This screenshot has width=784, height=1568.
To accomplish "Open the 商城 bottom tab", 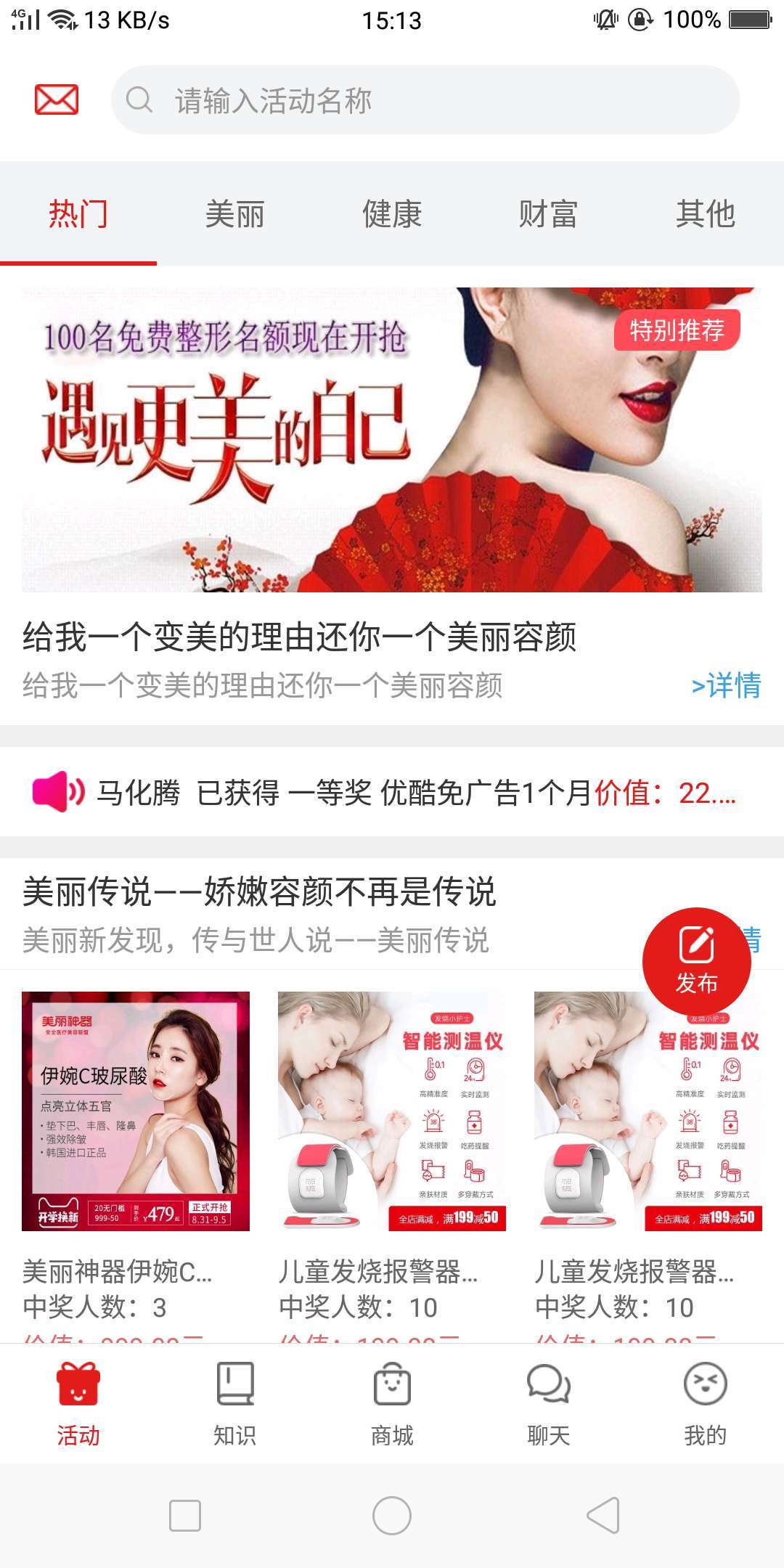I will point(392,1405).
